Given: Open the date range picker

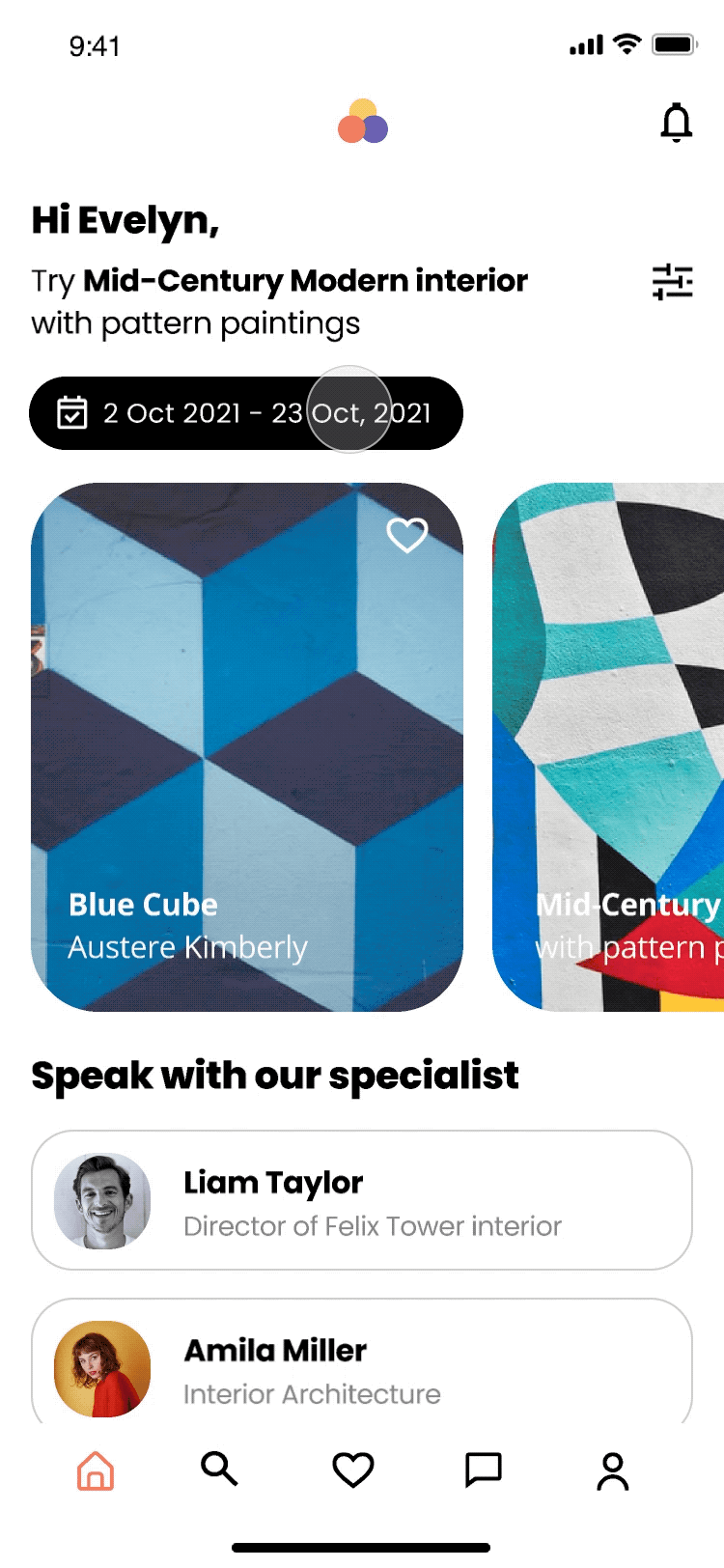Looking at the screenshot, I should click(245, 413).
